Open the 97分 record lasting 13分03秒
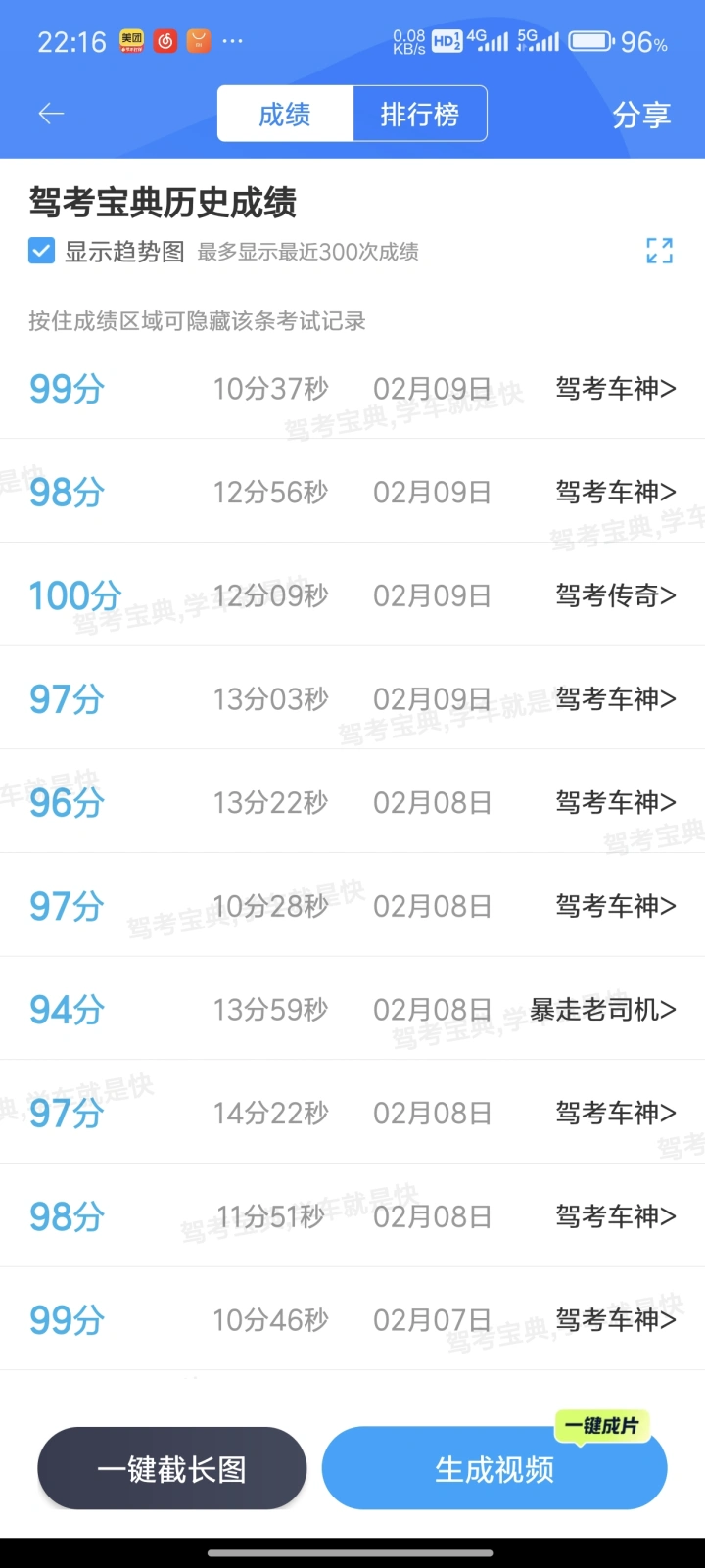This screenshot has height=1568, width=705. tap(352, 698)
